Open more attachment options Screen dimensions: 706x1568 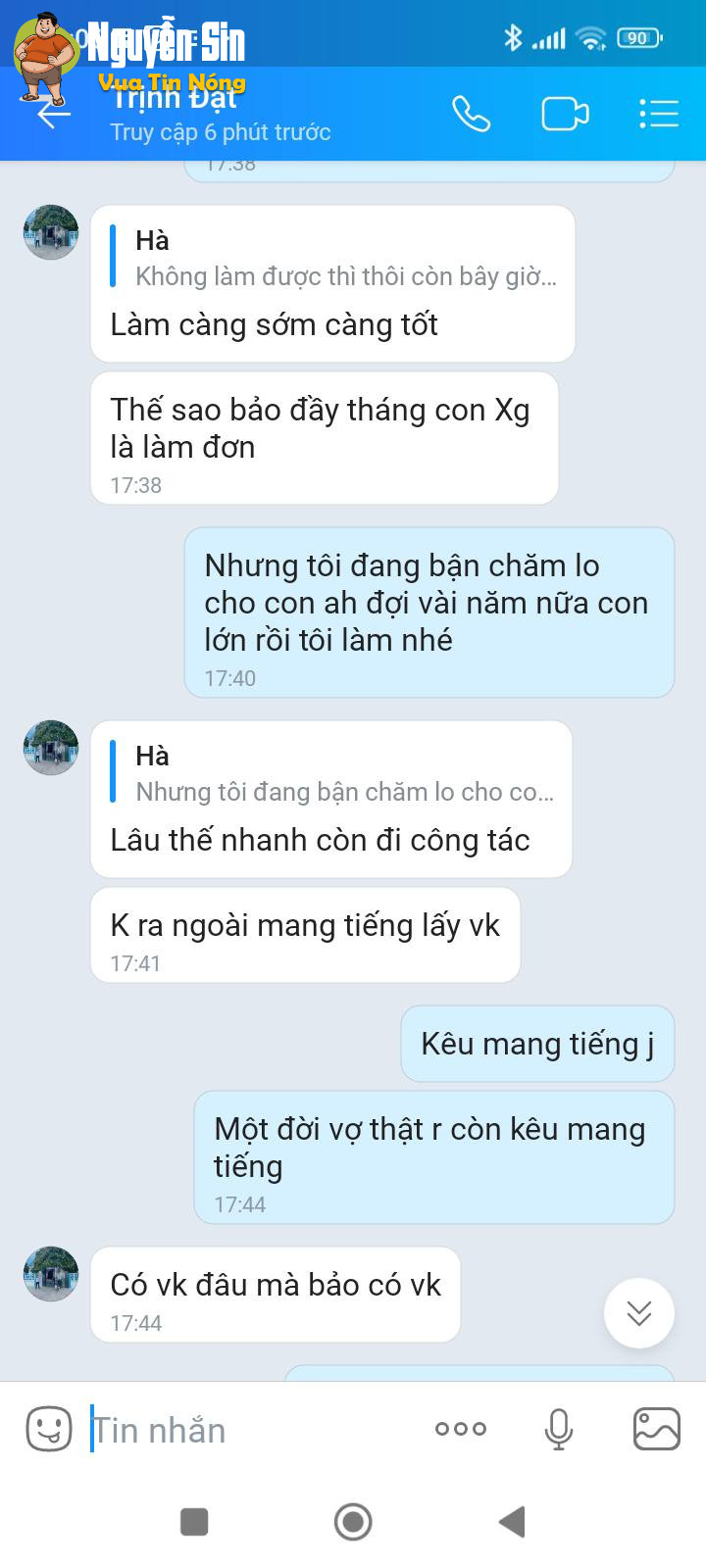460,1429
